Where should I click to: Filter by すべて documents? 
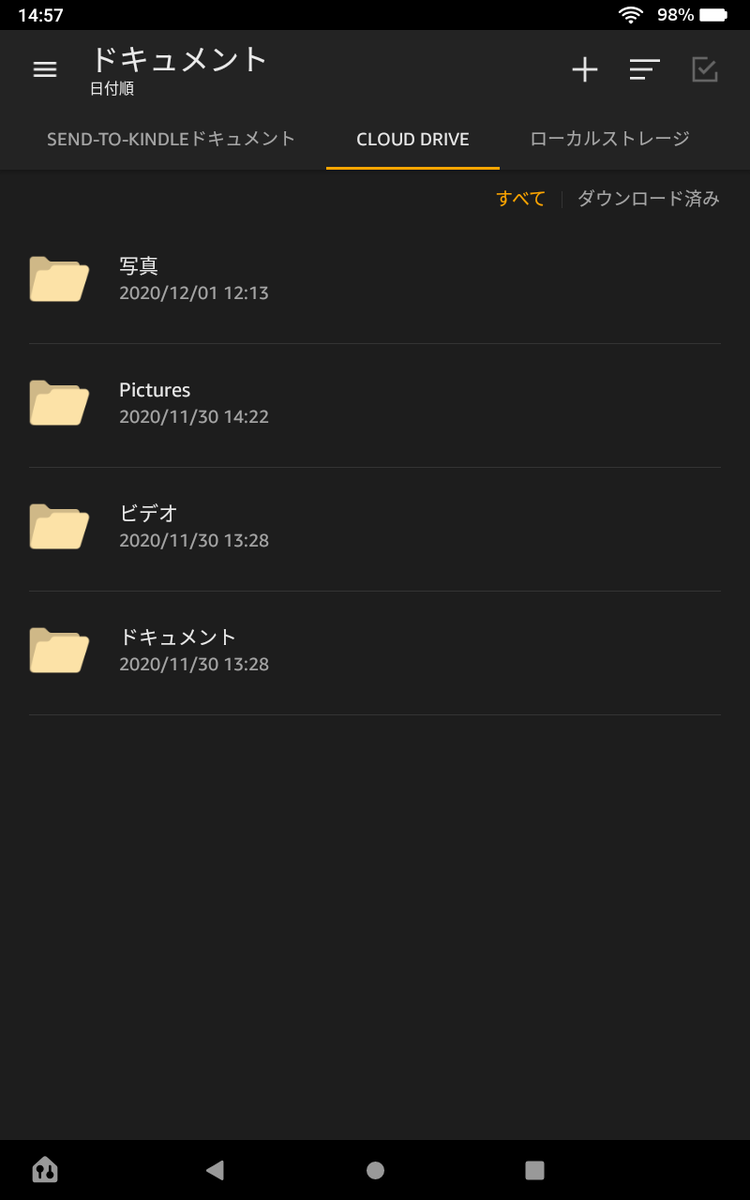pos(520,199)
